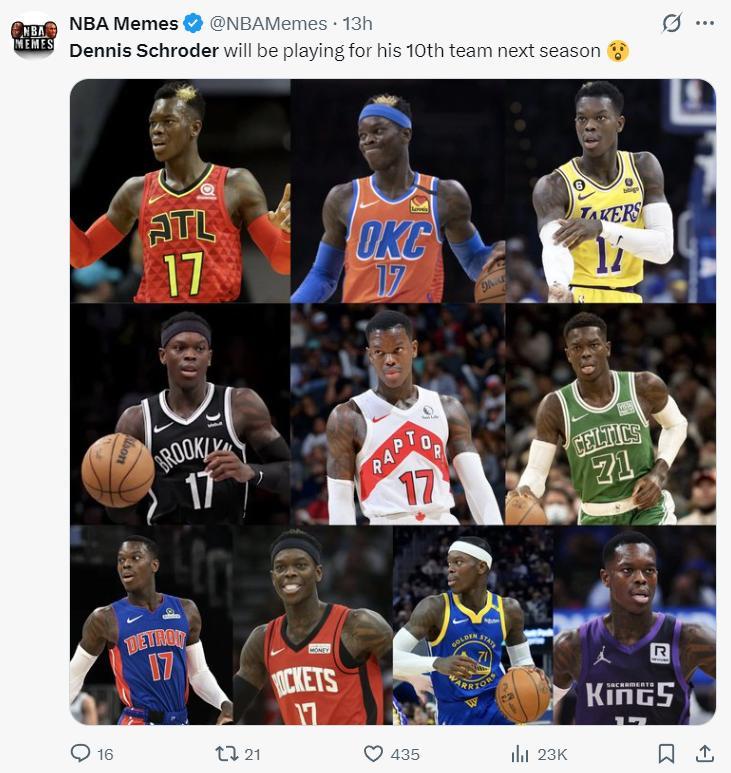Open the NBA Memes account name

(123, 23)
